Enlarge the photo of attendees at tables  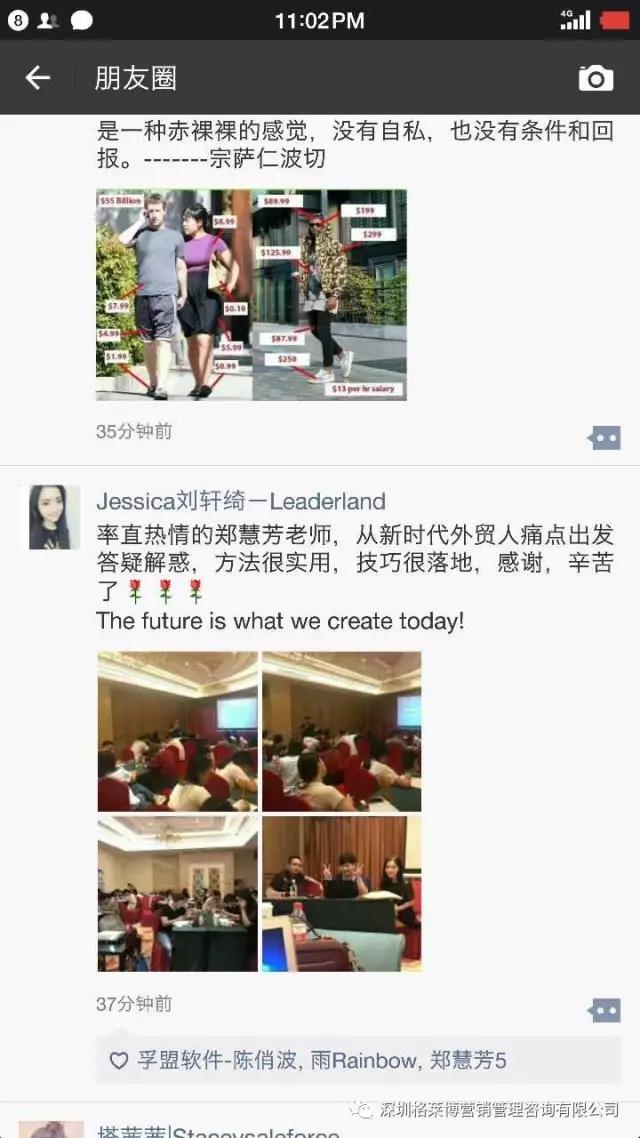click(x=177, y=893)
